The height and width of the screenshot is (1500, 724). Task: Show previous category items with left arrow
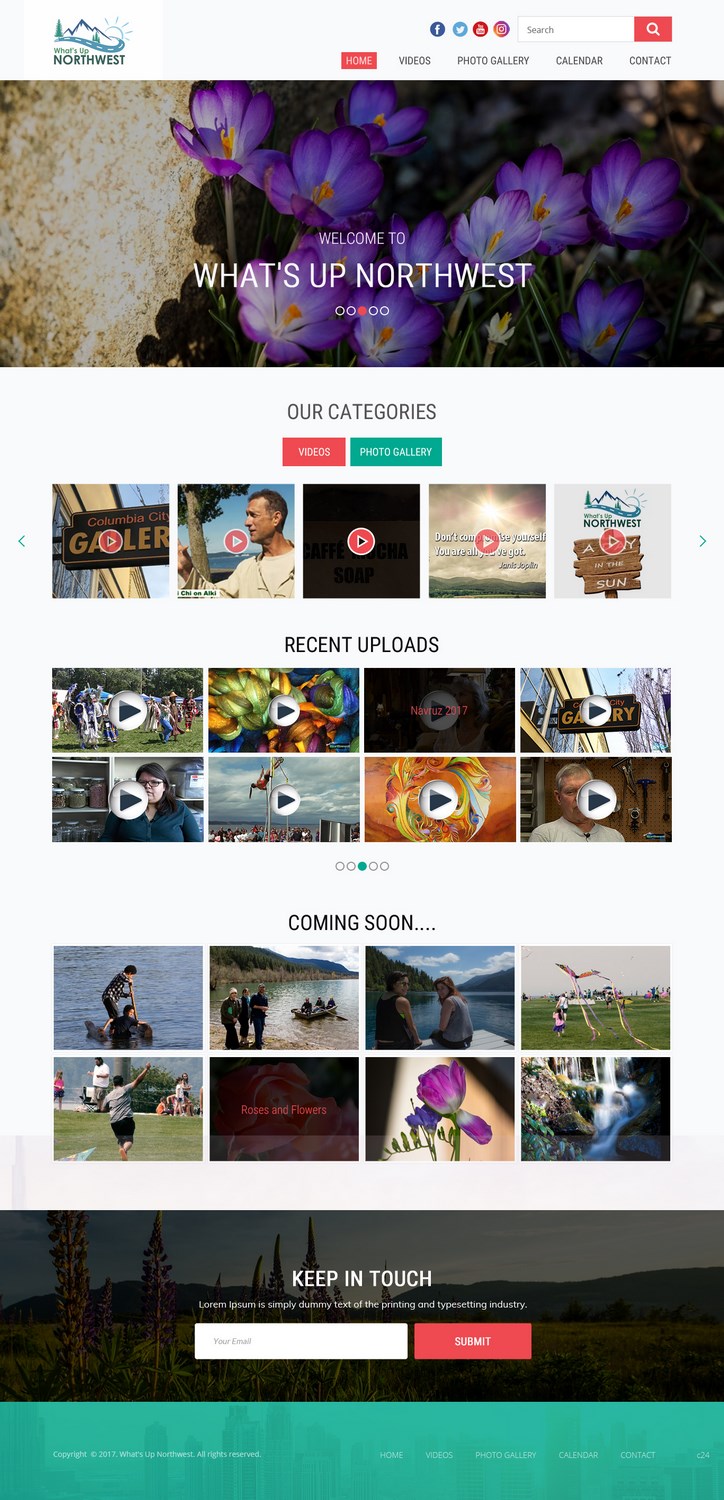[22, 541]
